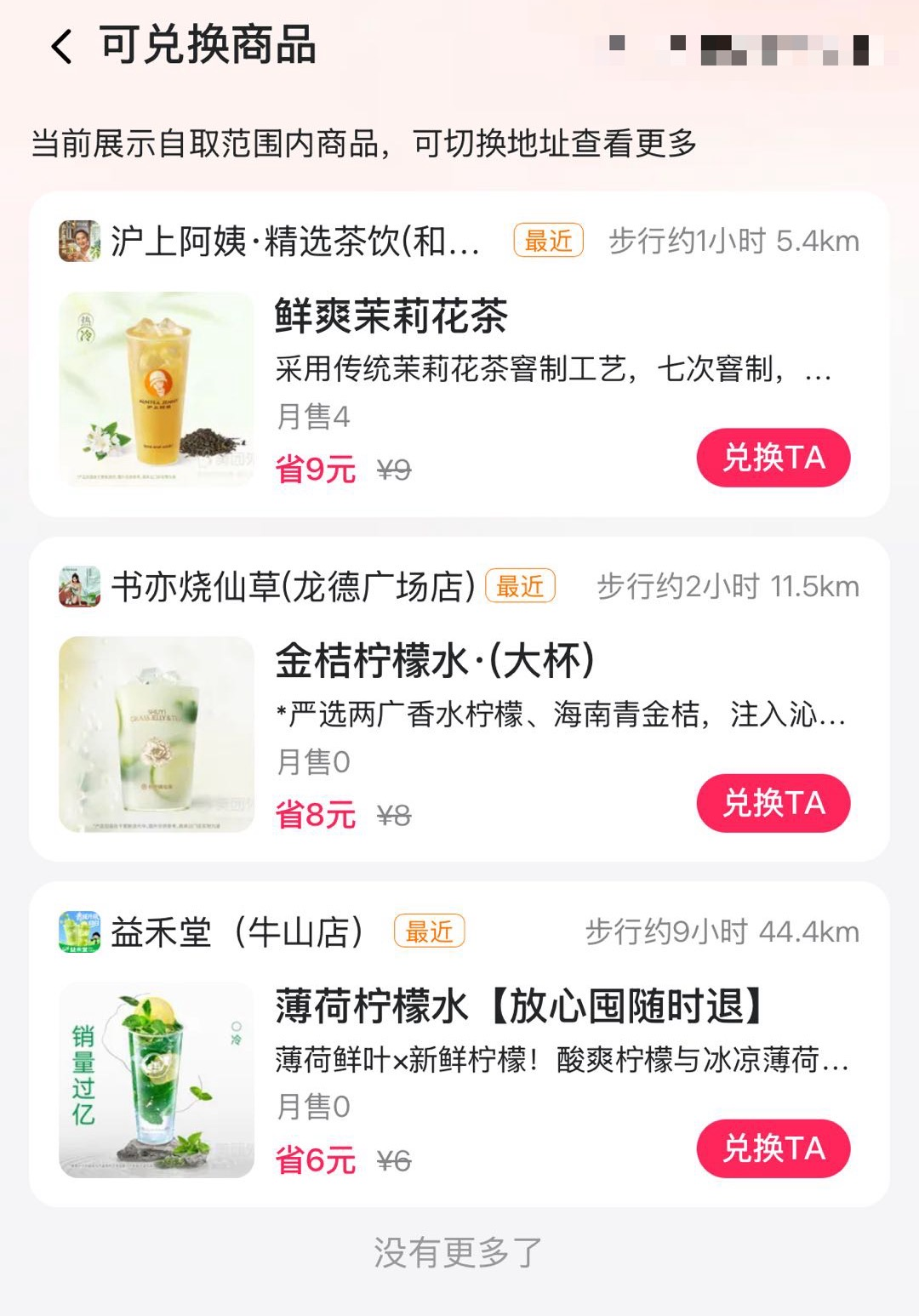Redeem 鲜爽茉莉花茶 with 兑换TA button

(x=773, y=458)
